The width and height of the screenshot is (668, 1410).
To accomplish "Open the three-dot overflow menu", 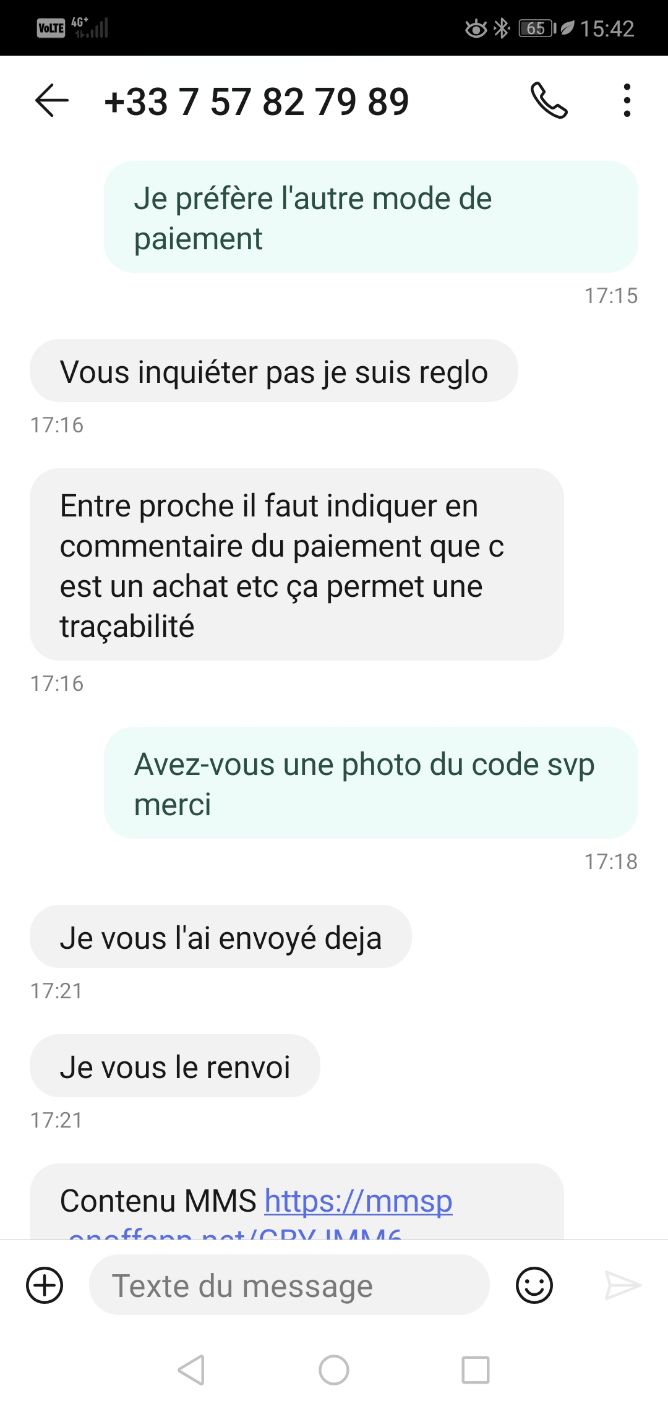I will [x=627, y=101].
